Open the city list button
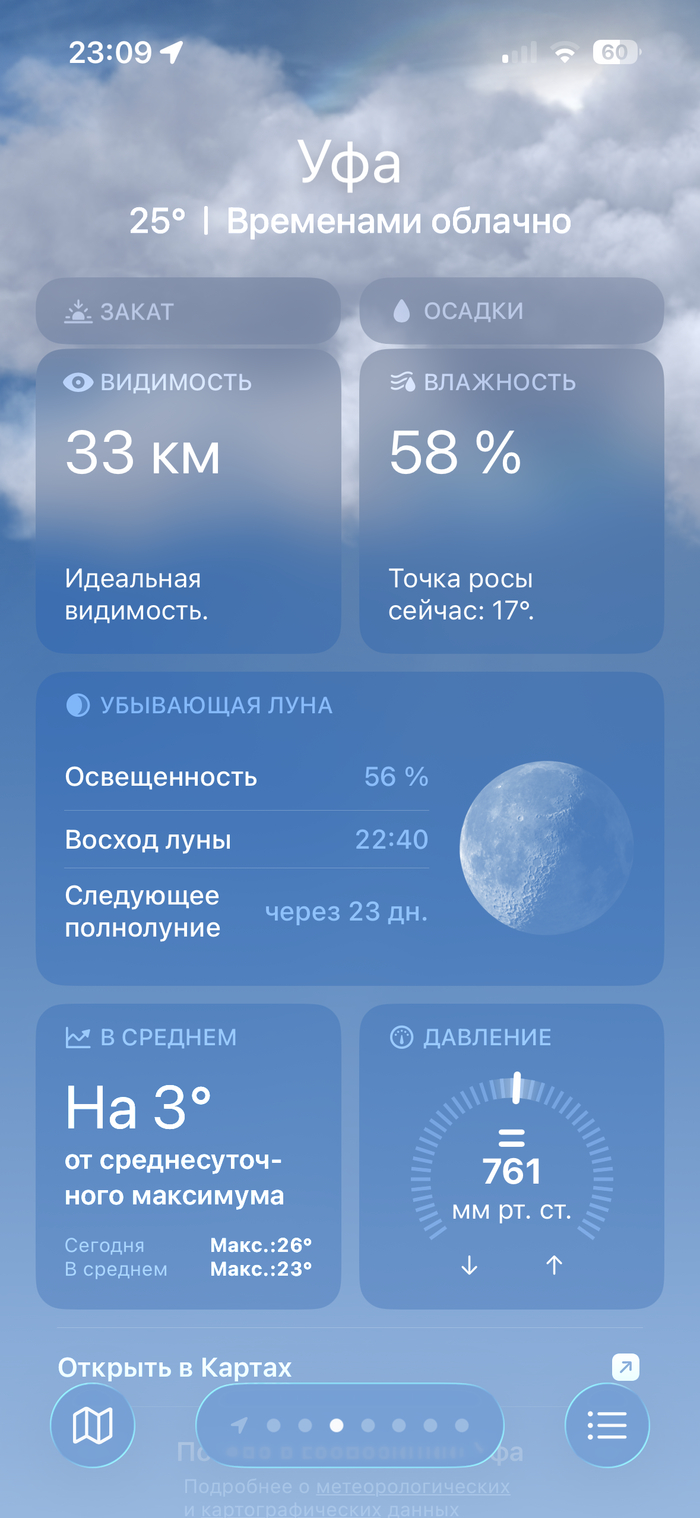Viewport: 700px width, 1518px height. click(607, 1425)
